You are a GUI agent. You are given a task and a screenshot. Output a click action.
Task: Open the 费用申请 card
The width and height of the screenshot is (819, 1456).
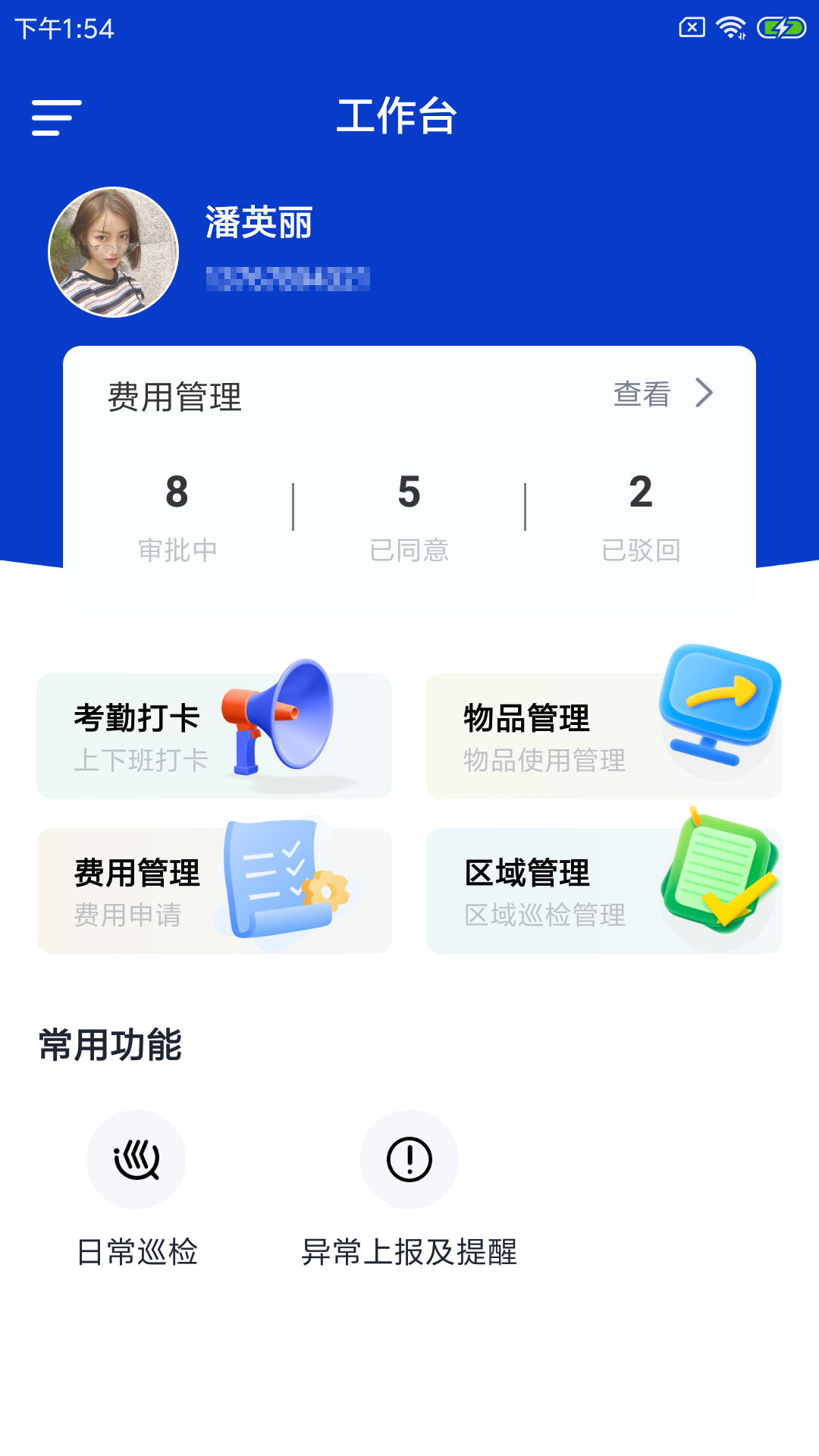pos(214,890)
